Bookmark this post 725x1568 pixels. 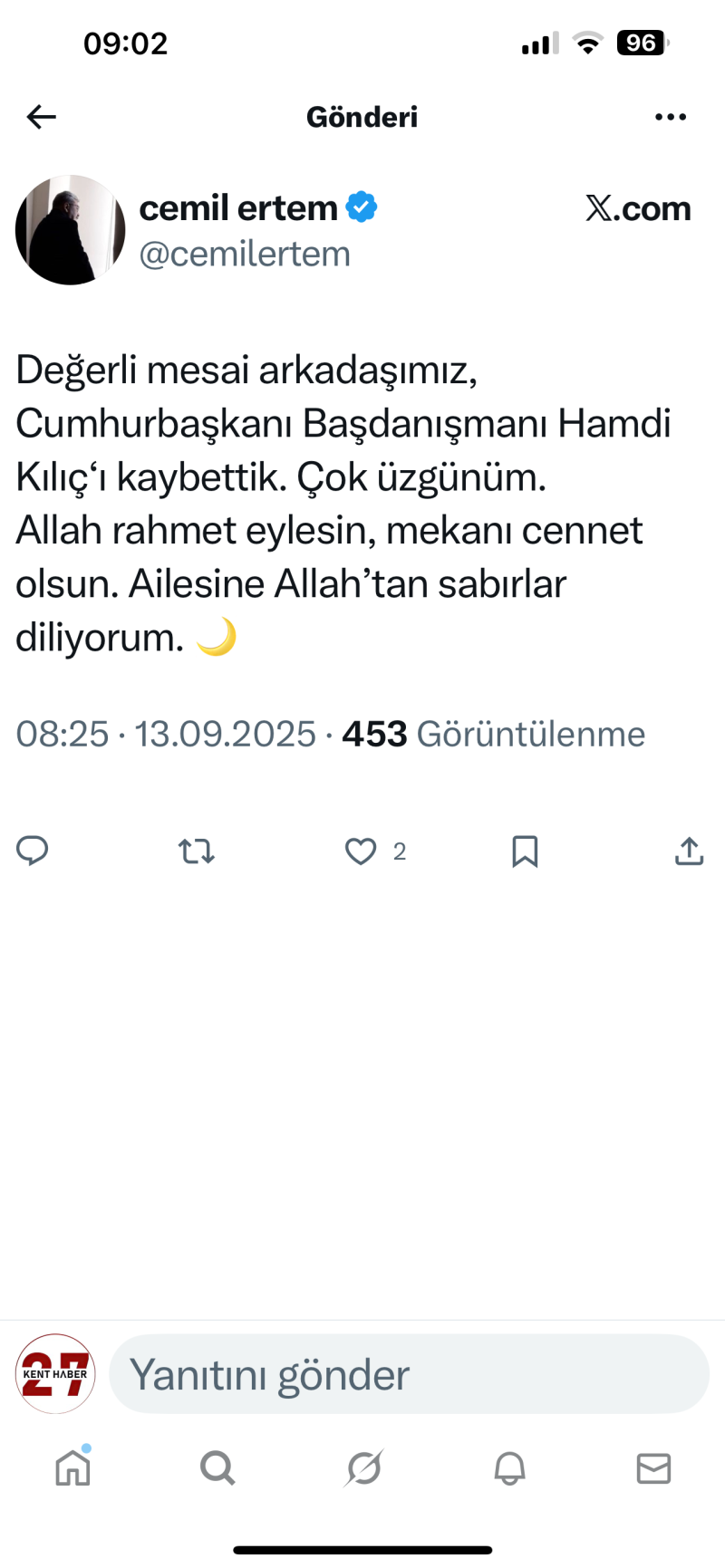(x=525, y=851)
